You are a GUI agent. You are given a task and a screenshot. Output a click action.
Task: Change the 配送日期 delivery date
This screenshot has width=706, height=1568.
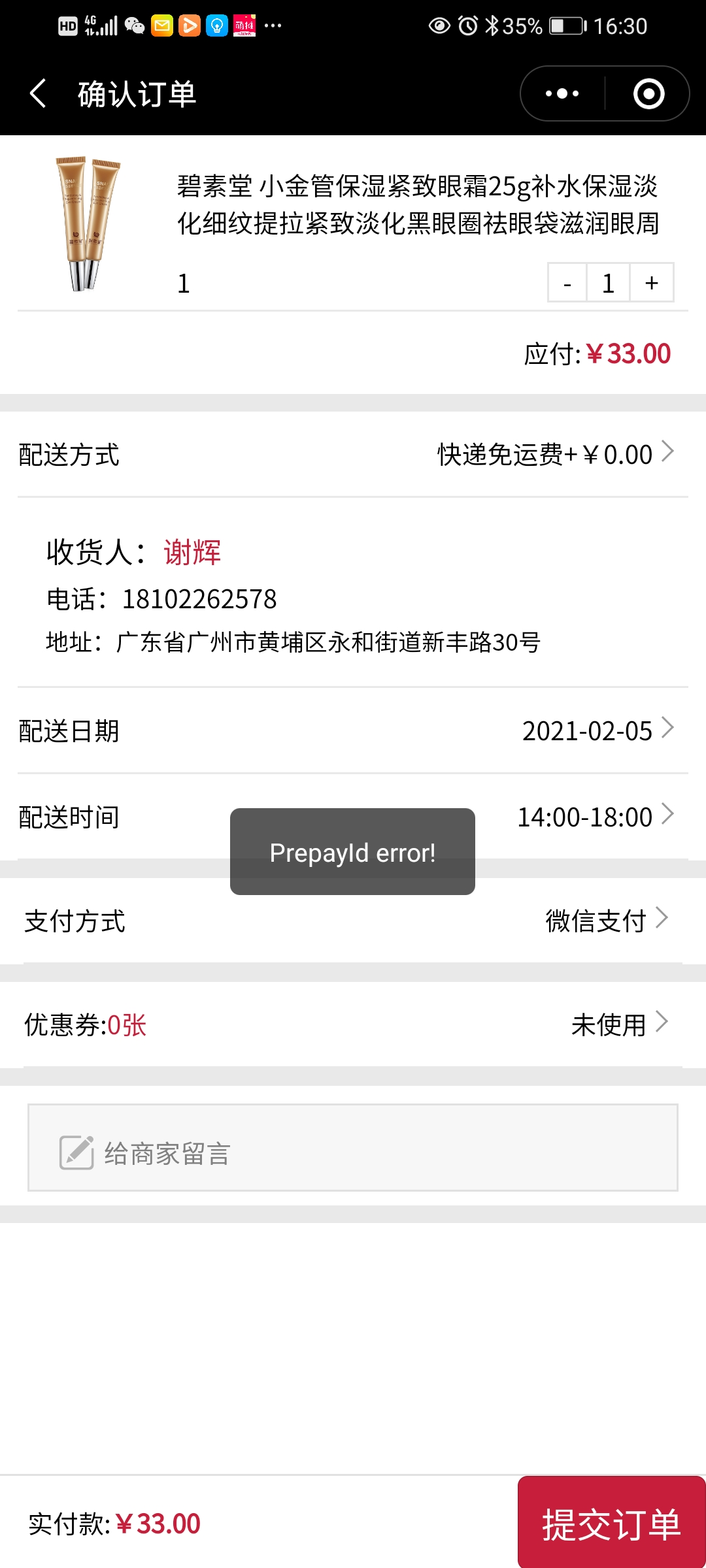353,730
